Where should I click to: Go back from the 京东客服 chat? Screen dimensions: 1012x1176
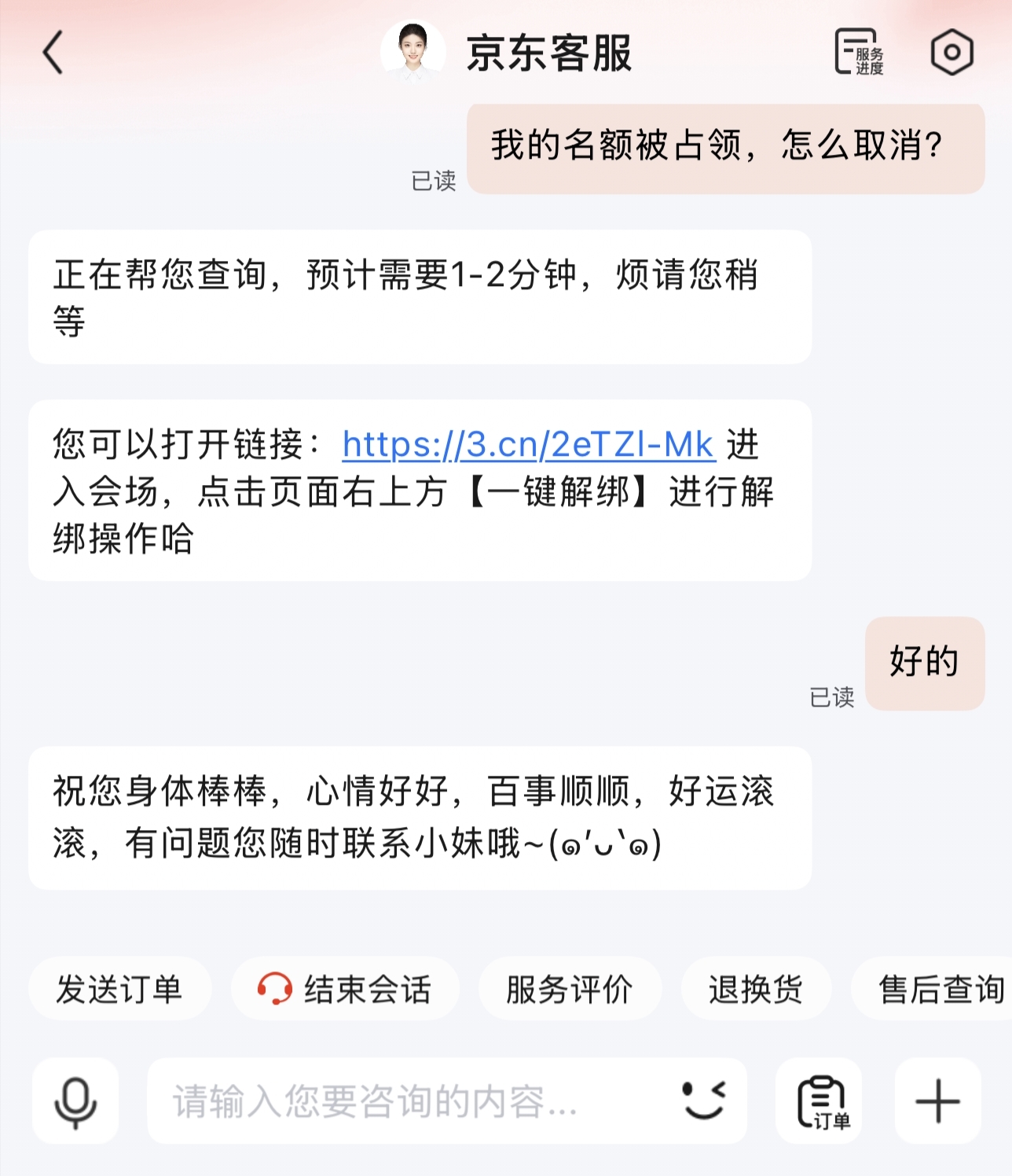point(53,53)
